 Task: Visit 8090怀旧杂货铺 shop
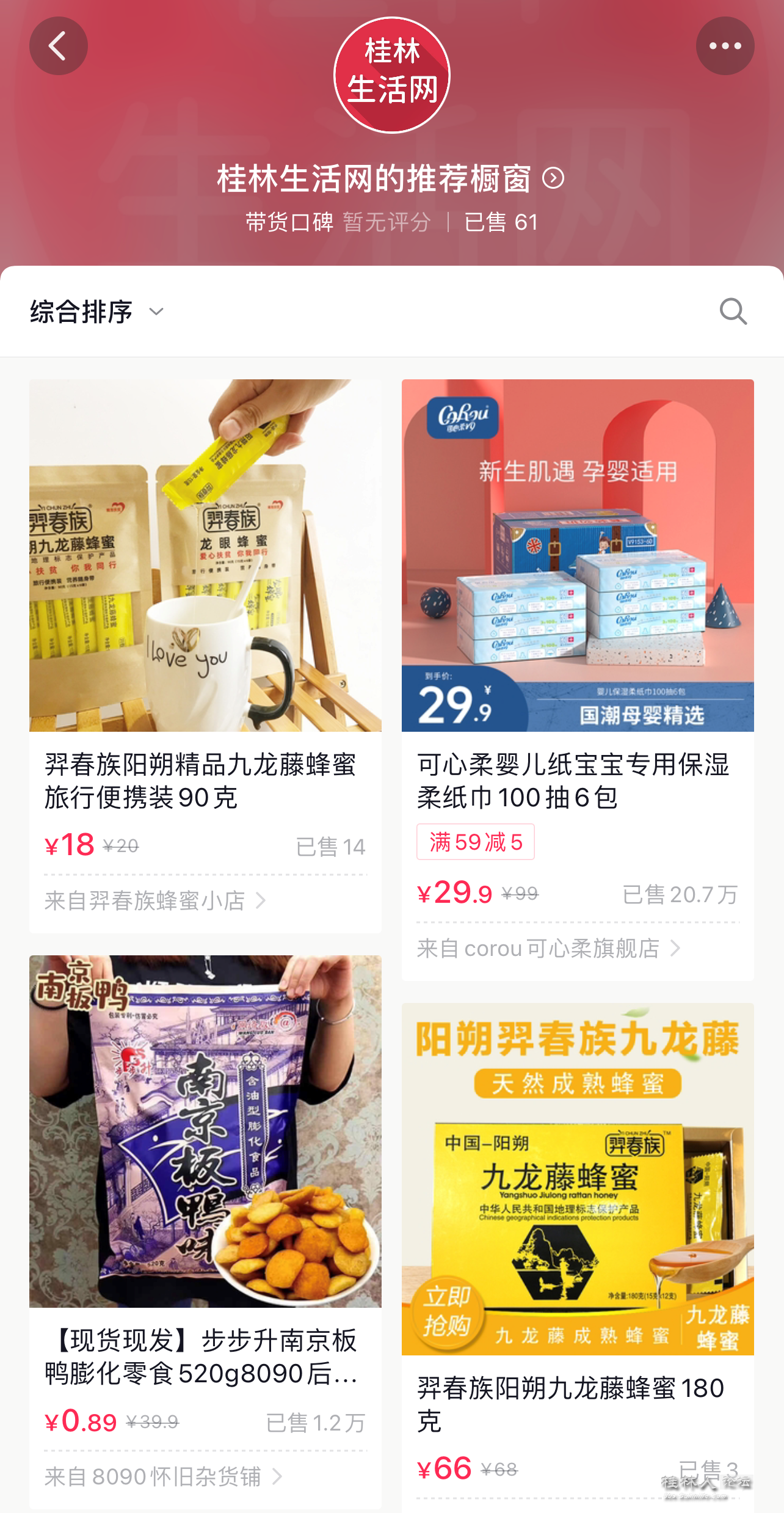pos(163,1477)
